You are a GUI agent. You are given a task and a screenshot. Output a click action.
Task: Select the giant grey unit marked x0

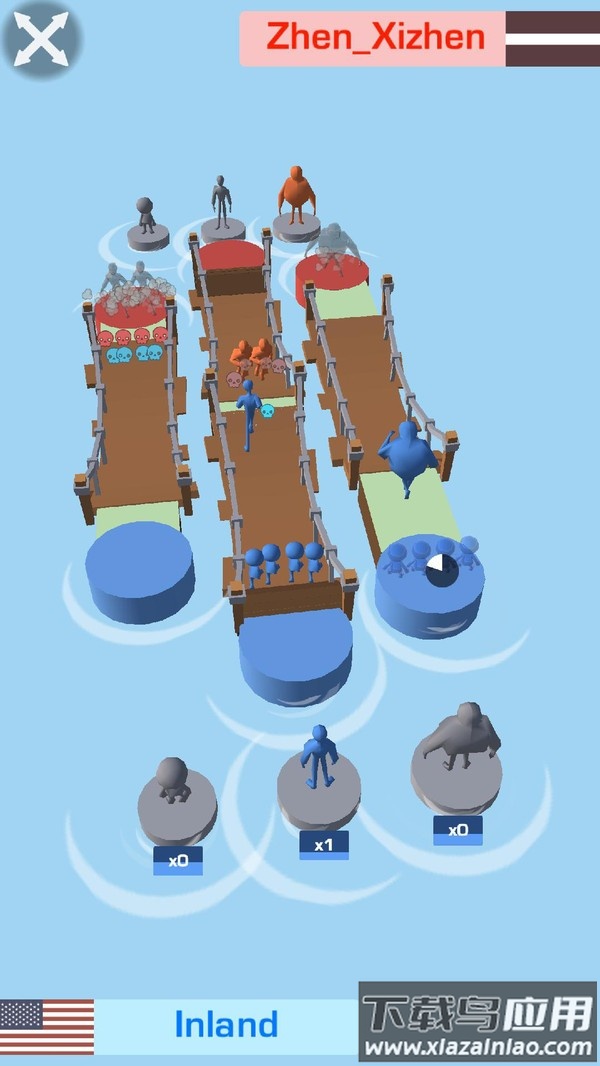tap(457, 758)
